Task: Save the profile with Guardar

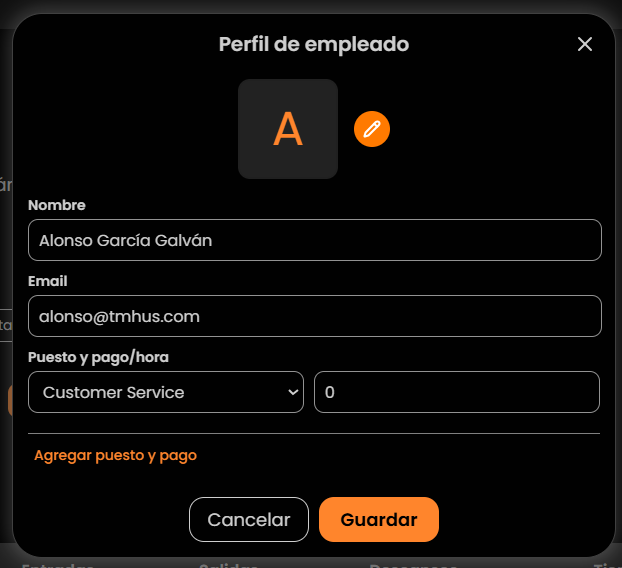Action: [x=378, y=520]
